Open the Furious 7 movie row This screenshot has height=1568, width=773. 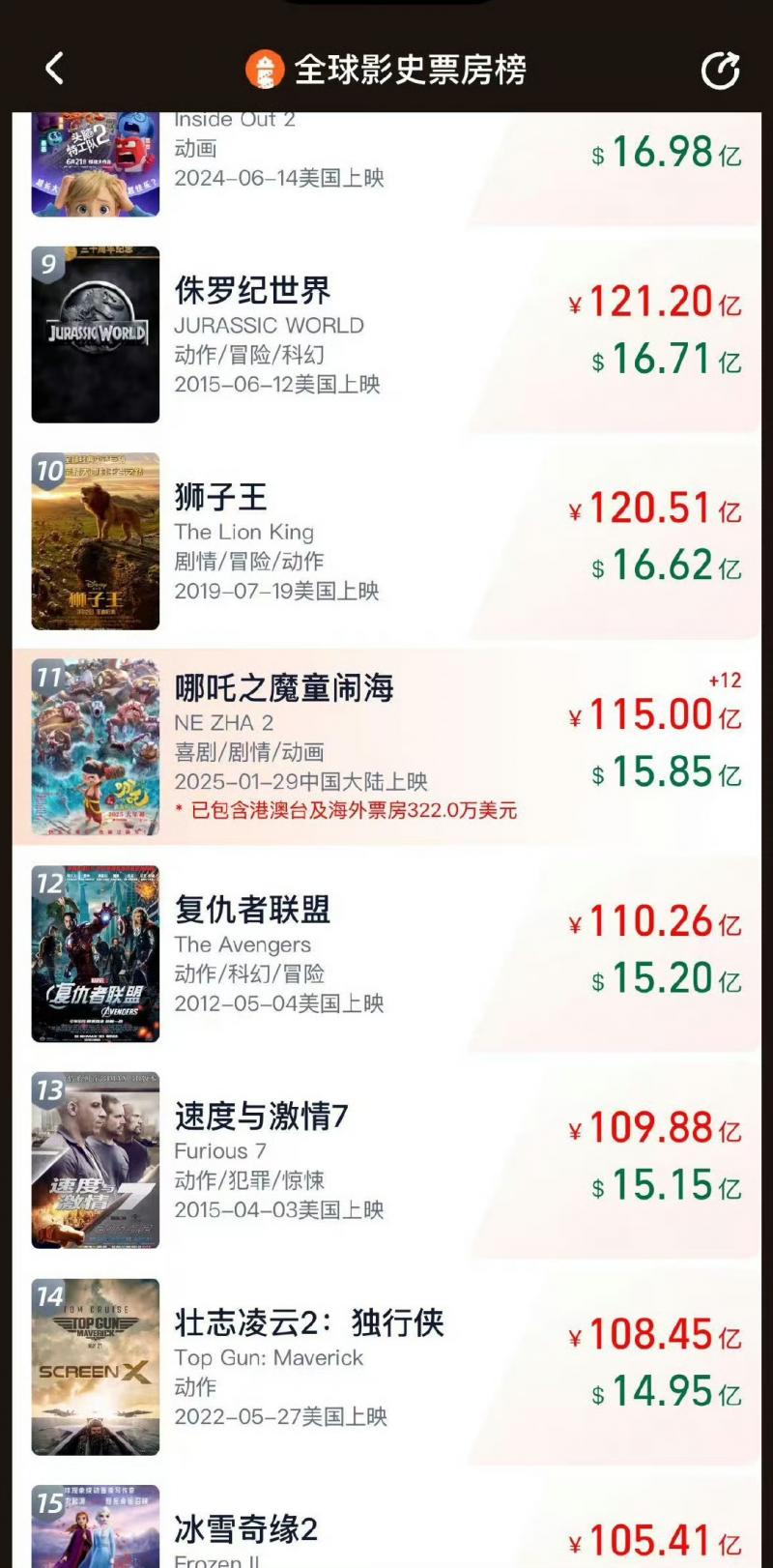coord(386,1160)
